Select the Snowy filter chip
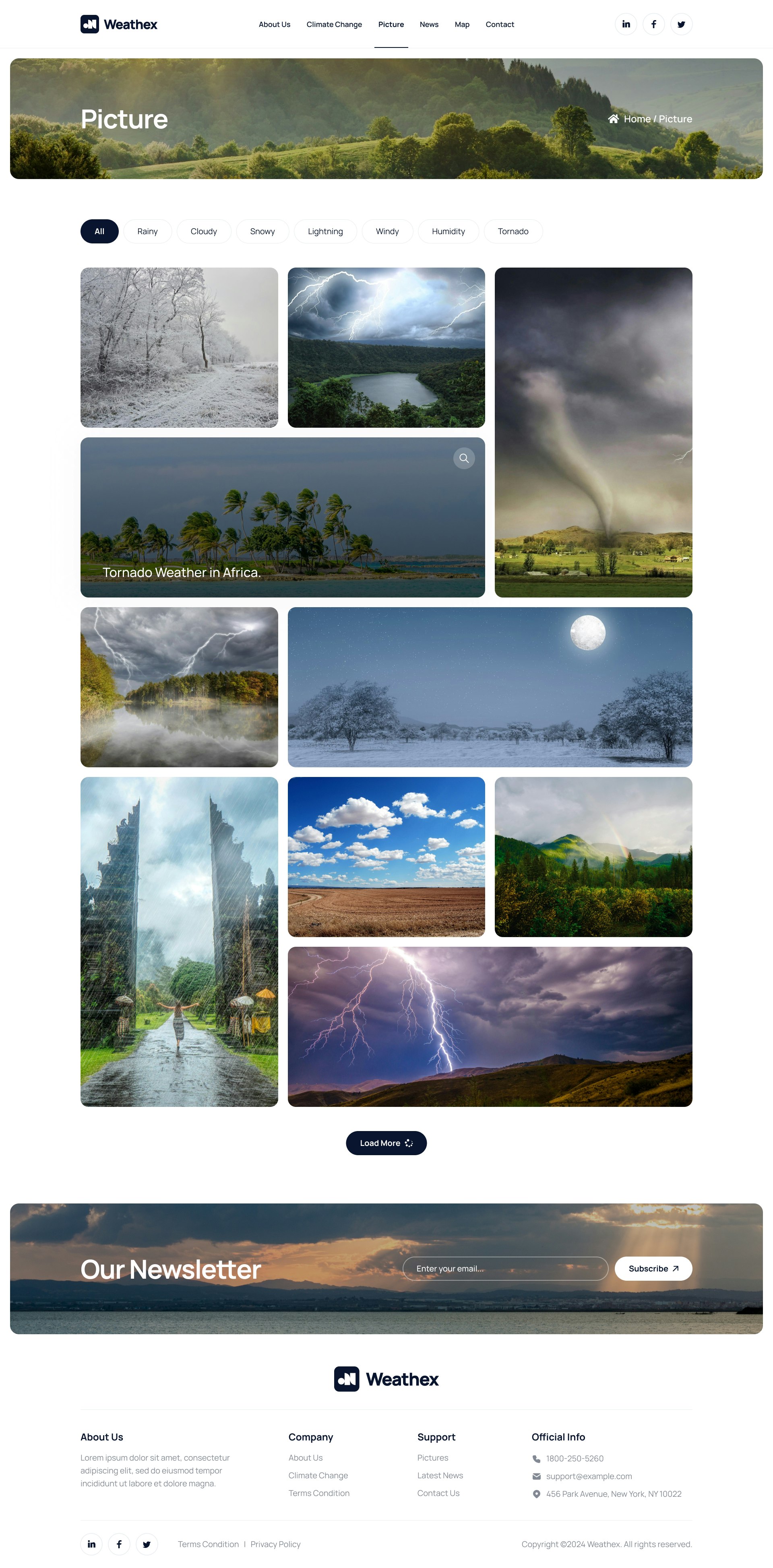 click(262, 231)
